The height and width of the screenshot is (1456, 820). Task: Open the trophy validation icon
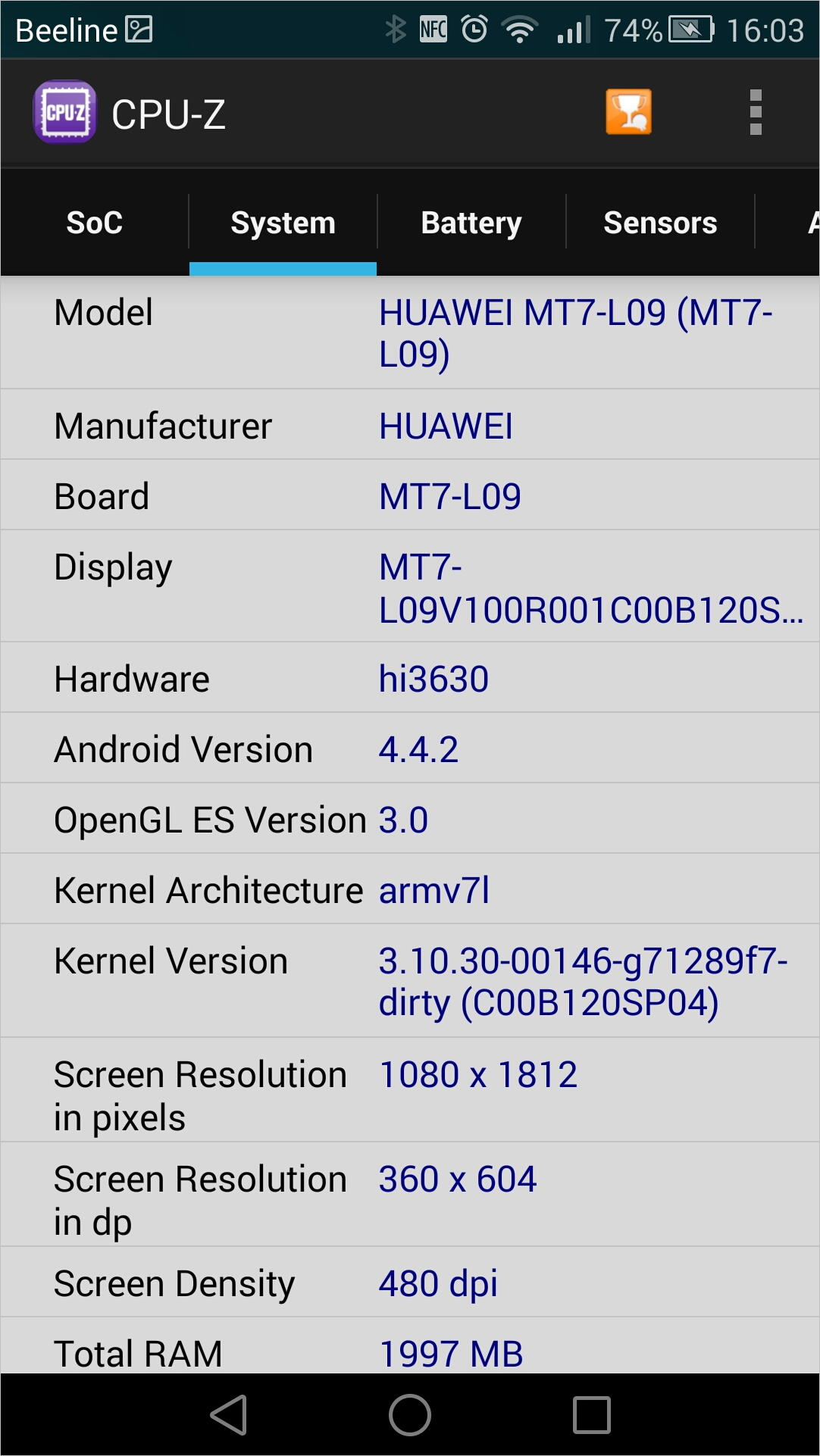pos(628,112)
